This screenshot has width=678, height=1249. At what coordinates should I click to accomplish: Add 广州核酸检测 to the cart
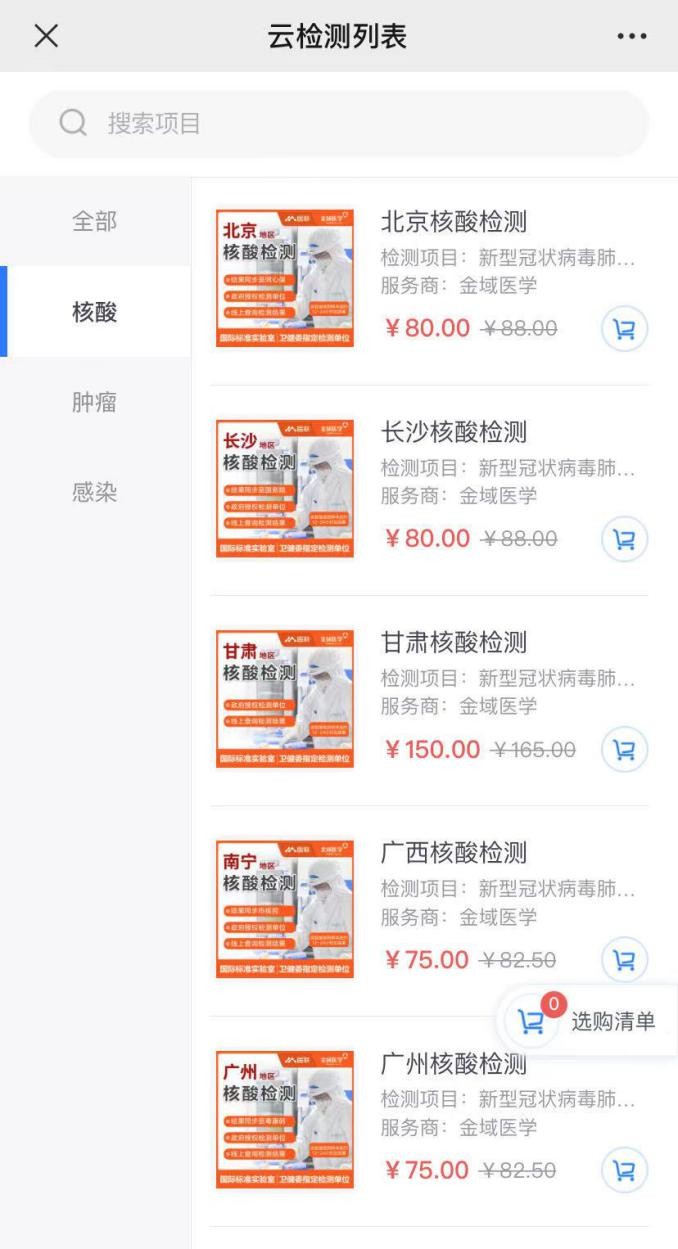pos(624,1171)
